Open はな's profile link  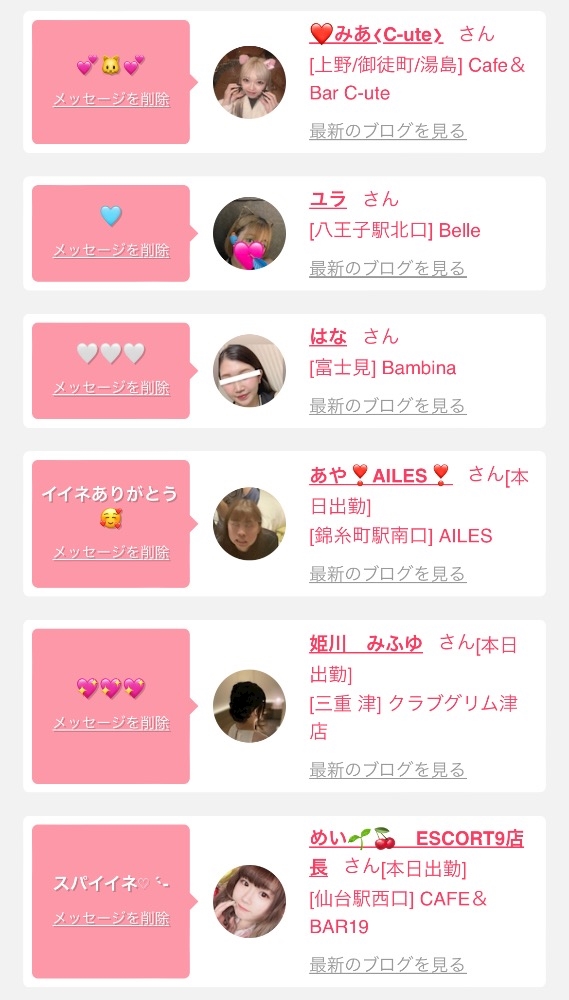328,337
